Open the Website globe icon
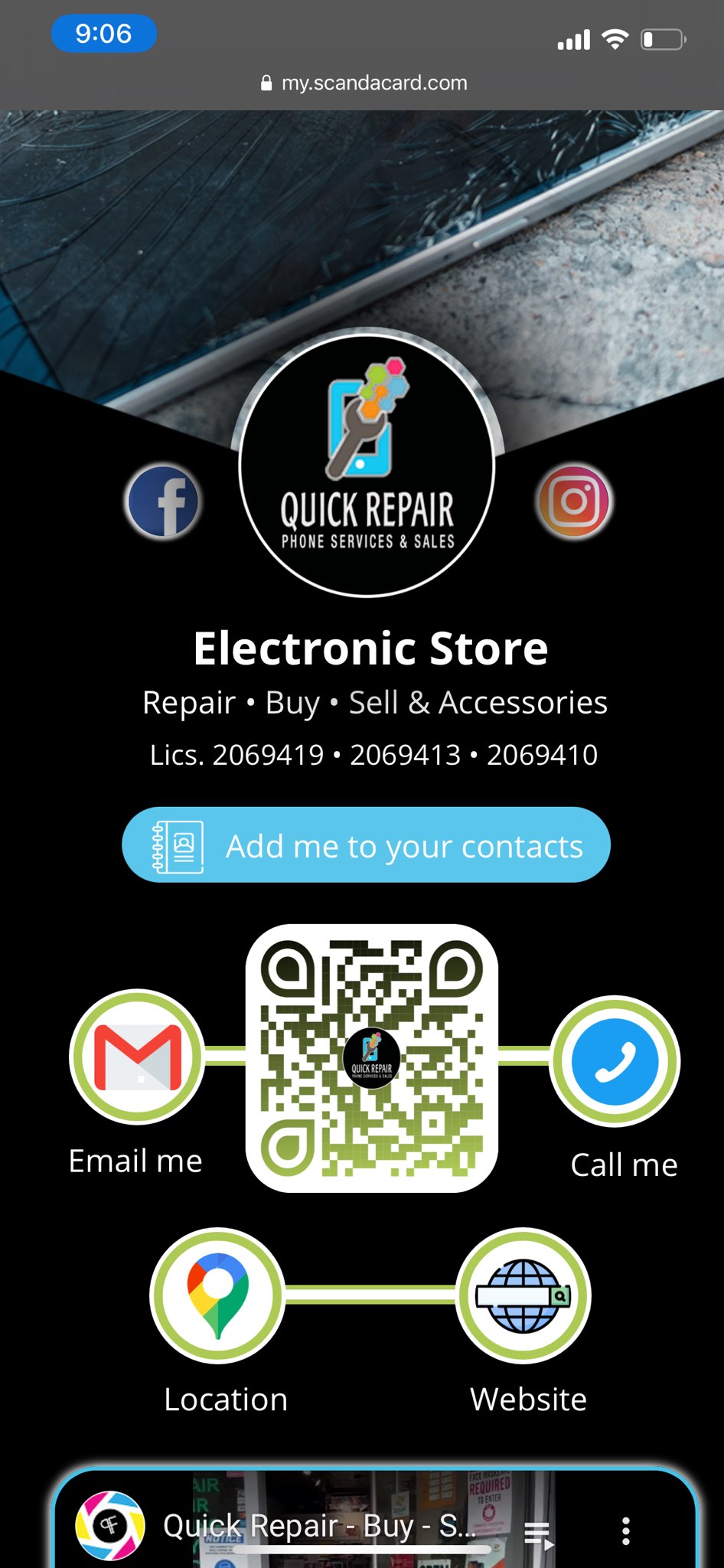 click(x=523, y=1295)
